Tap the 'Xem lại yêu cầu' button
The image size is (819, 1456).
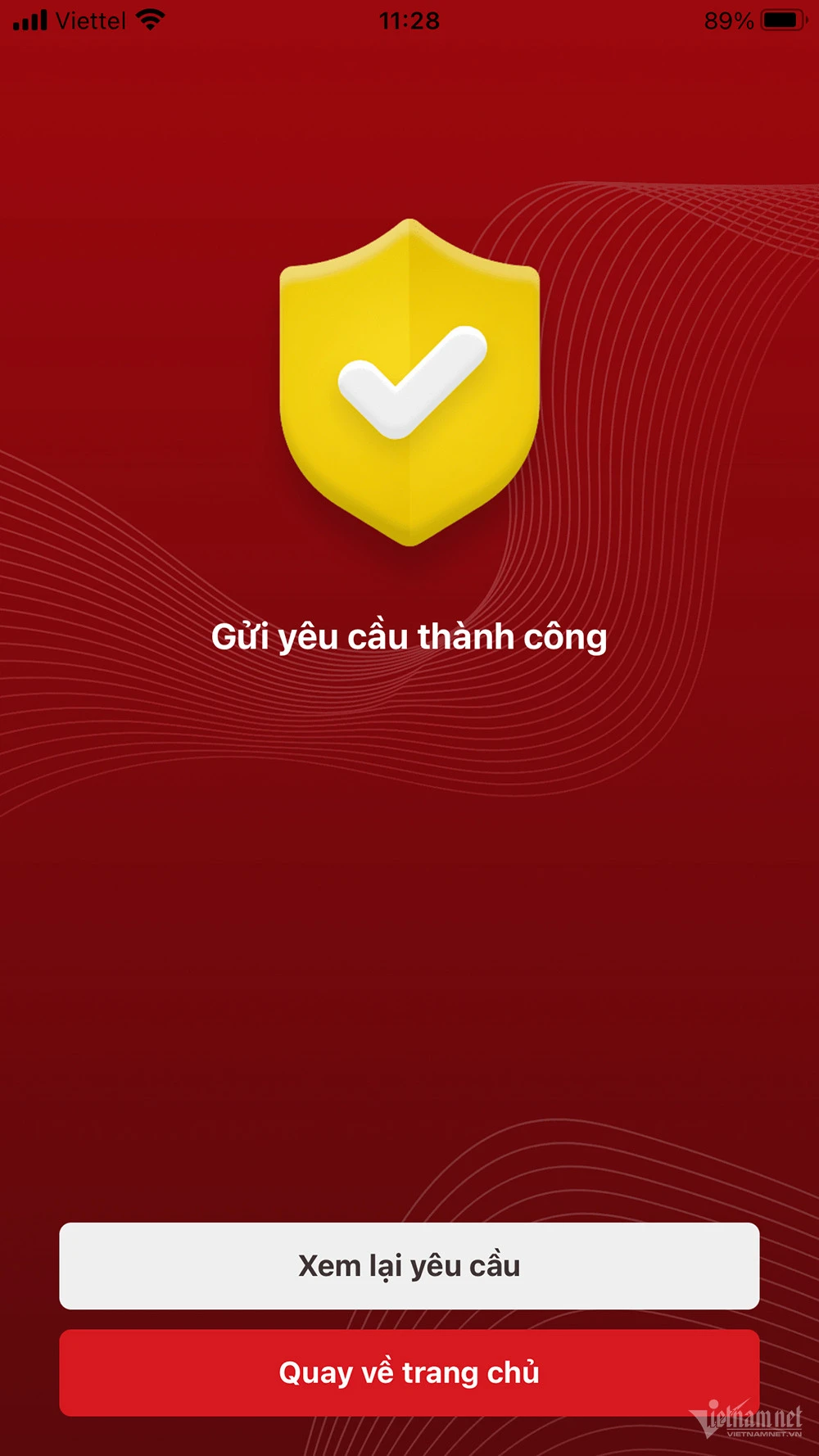coord(409,1265)
